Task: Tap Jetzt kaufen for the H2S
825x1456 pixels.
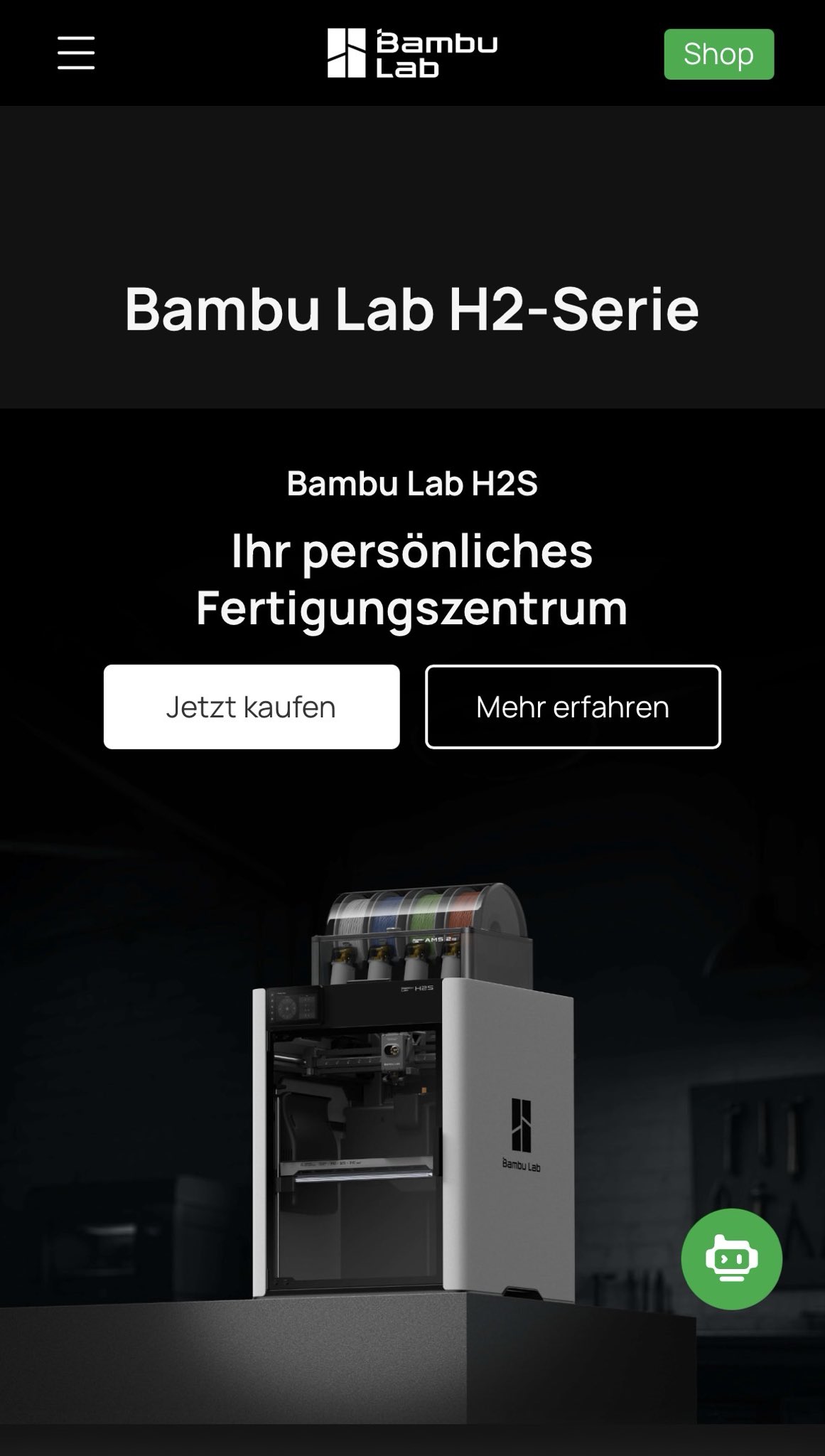Action: [252, 707]
